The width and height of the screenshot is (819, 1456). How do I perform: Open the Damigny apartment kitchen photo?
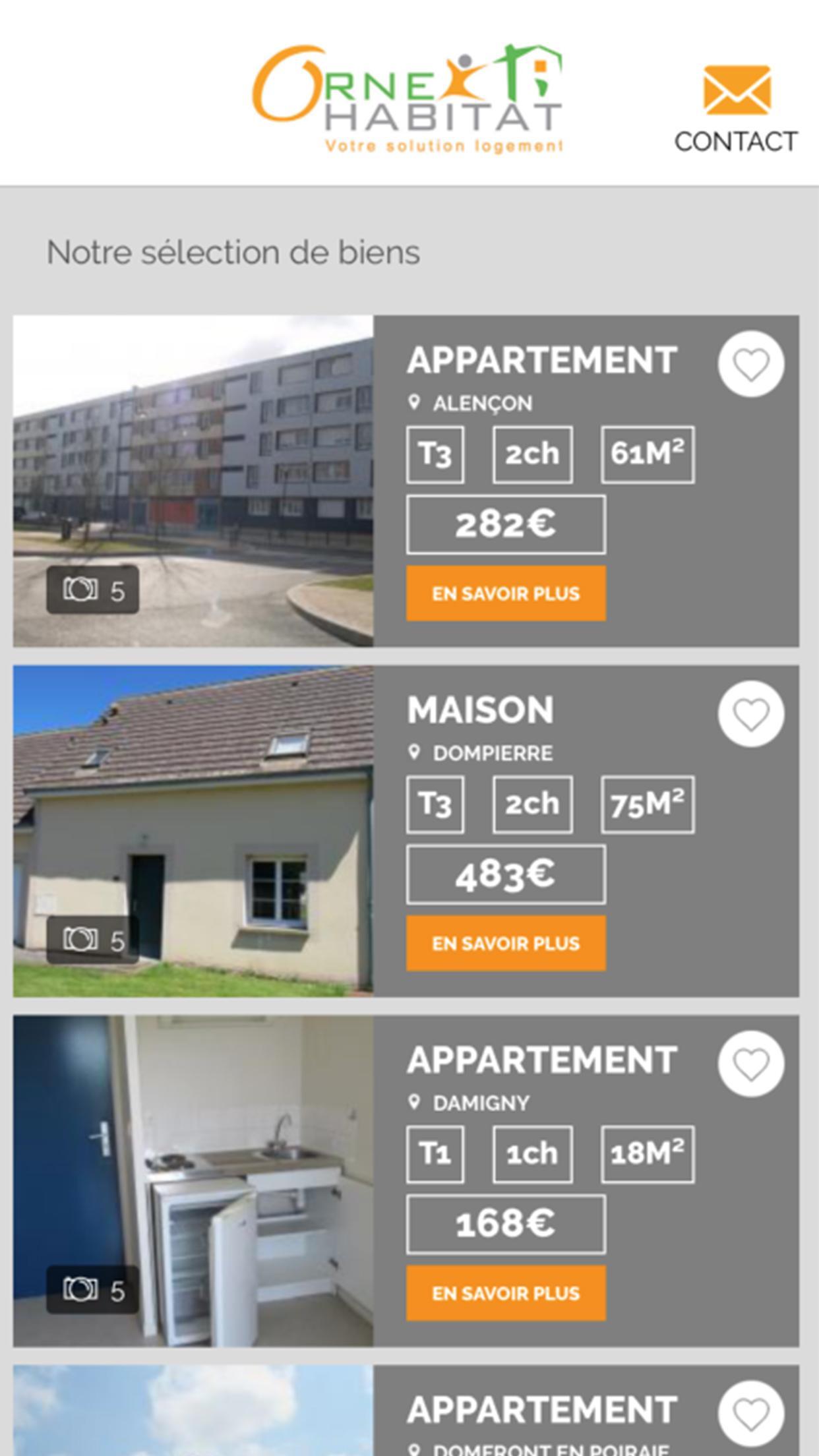click(193, 1180)
